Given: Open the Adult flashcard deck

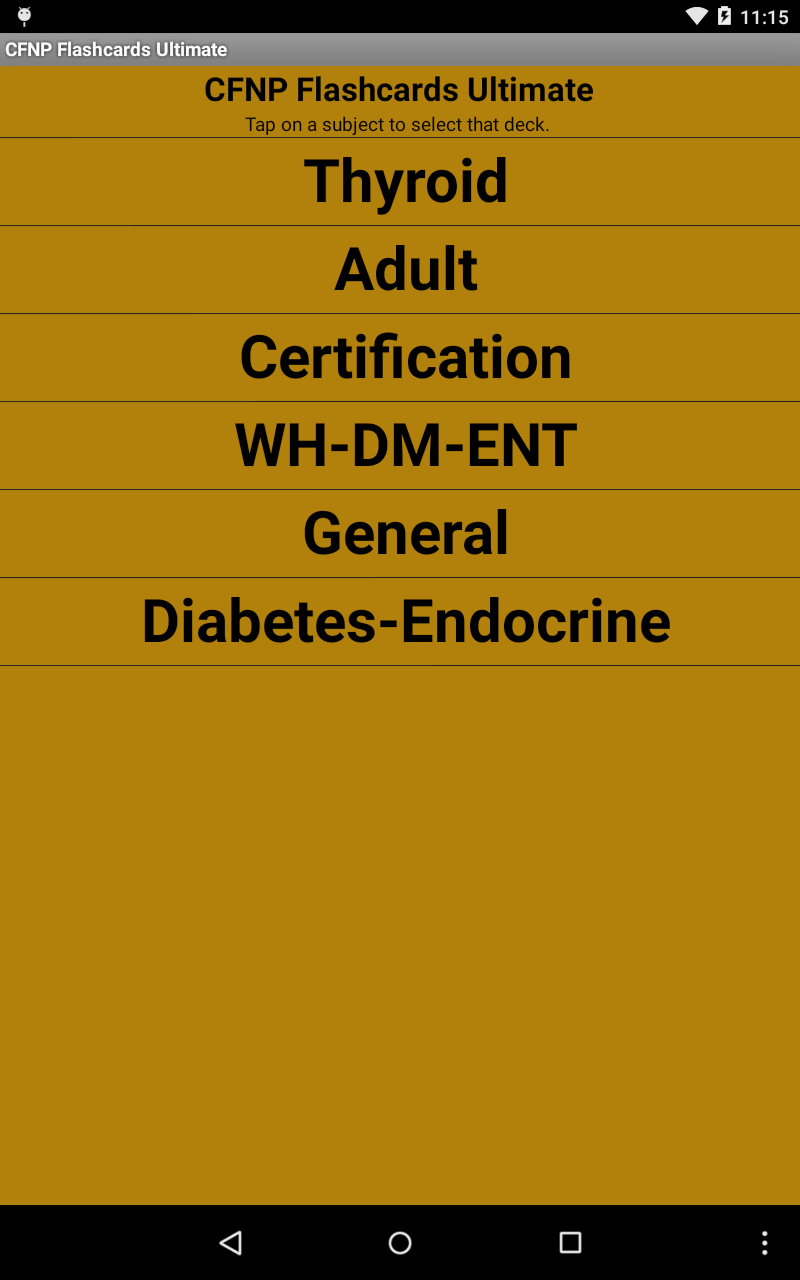Looking at the screenshot, I should click(405, 270).
